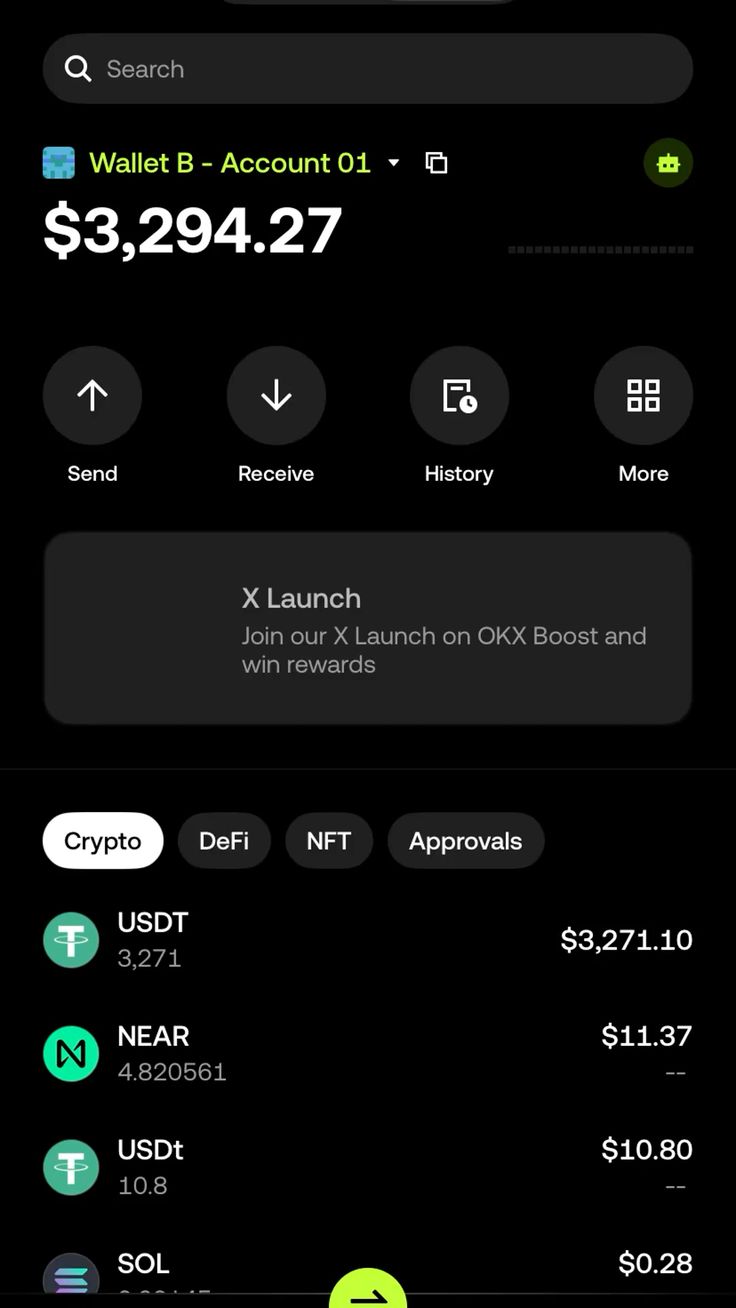
Task: Open the NEAR asset row
Action: click(367, 1054)
